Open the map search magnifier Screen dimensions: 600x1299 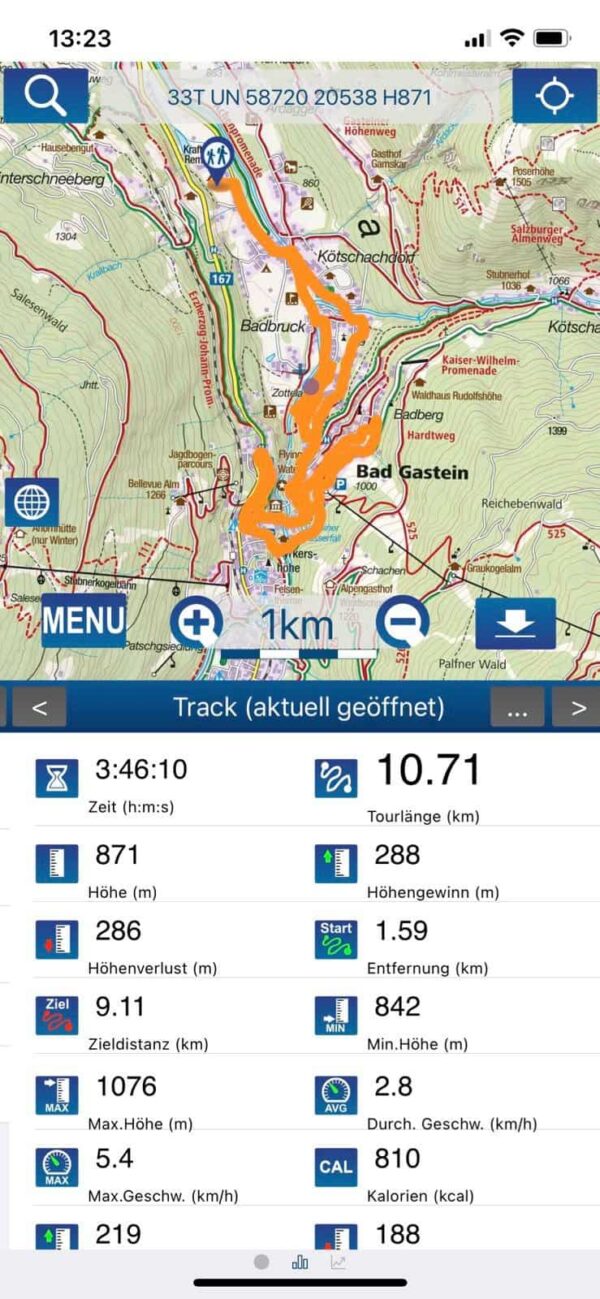coord(45,96)
